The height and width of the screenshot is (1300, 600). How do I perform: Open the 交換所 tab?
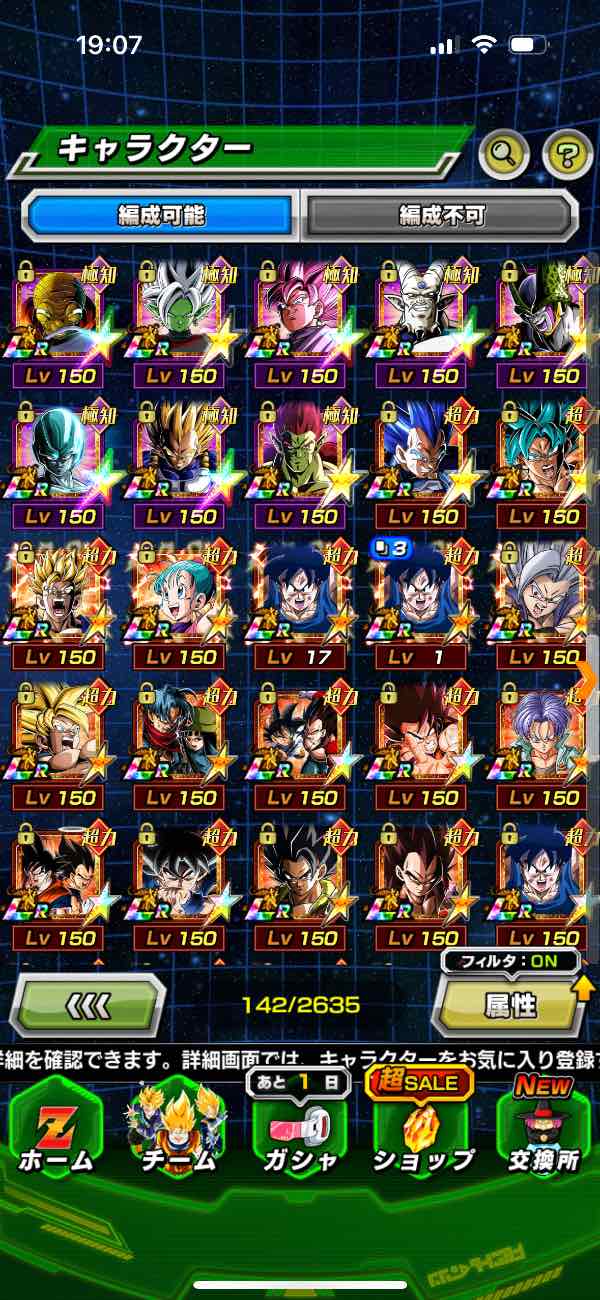(x=544, y=1130)
